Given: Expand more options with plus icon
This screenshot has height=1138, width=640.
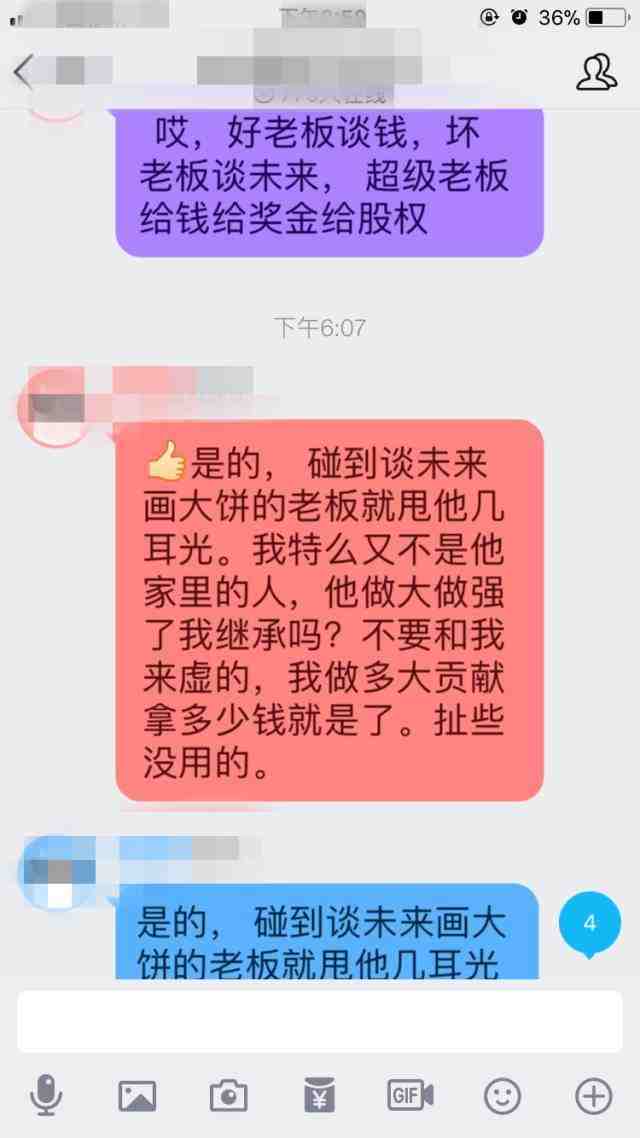Looking at the screenshot, I should (594, 1096).
